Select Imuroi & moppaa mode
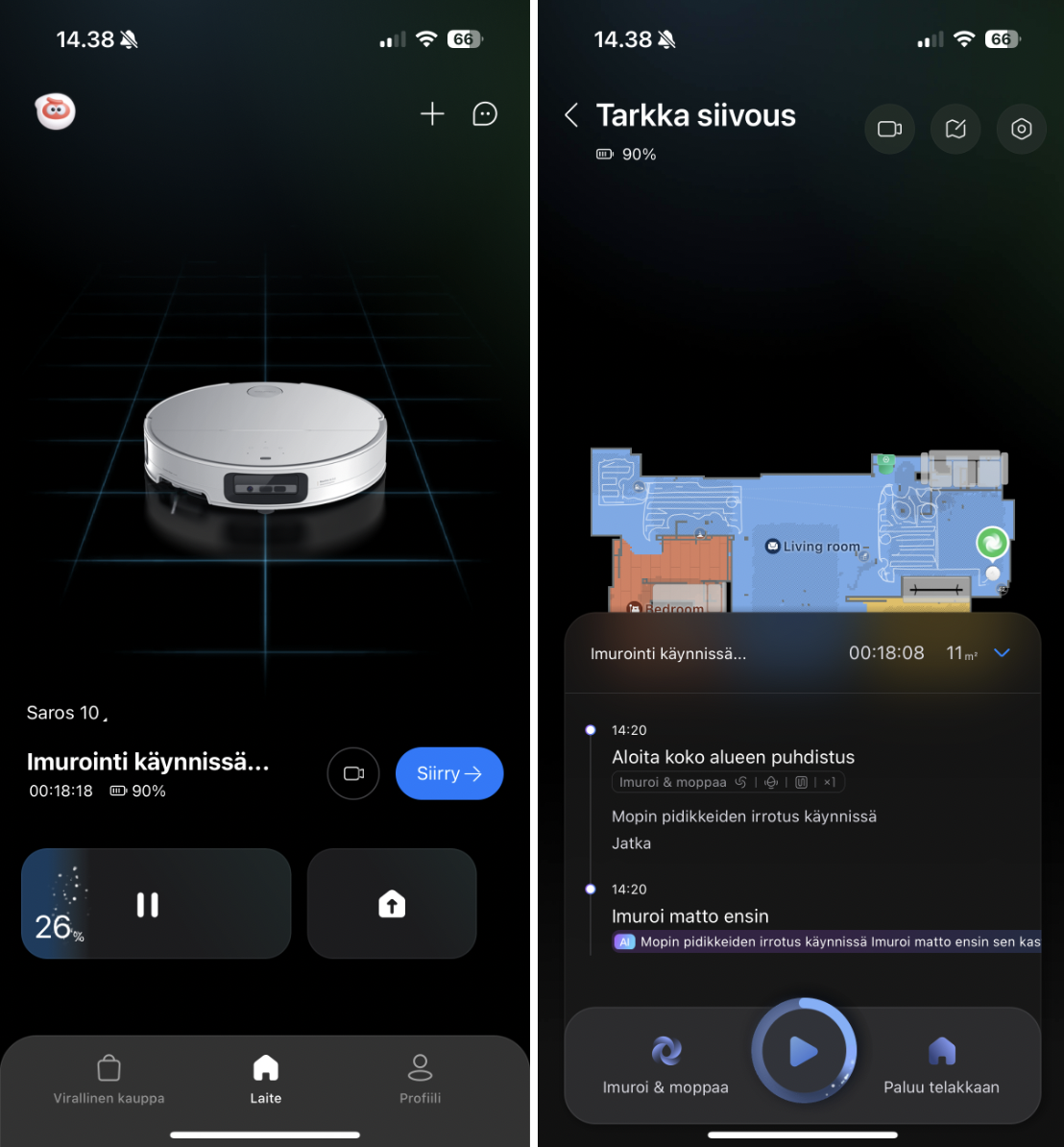This screenshot has height=1147, width=1064. (x=665, y=1064)
